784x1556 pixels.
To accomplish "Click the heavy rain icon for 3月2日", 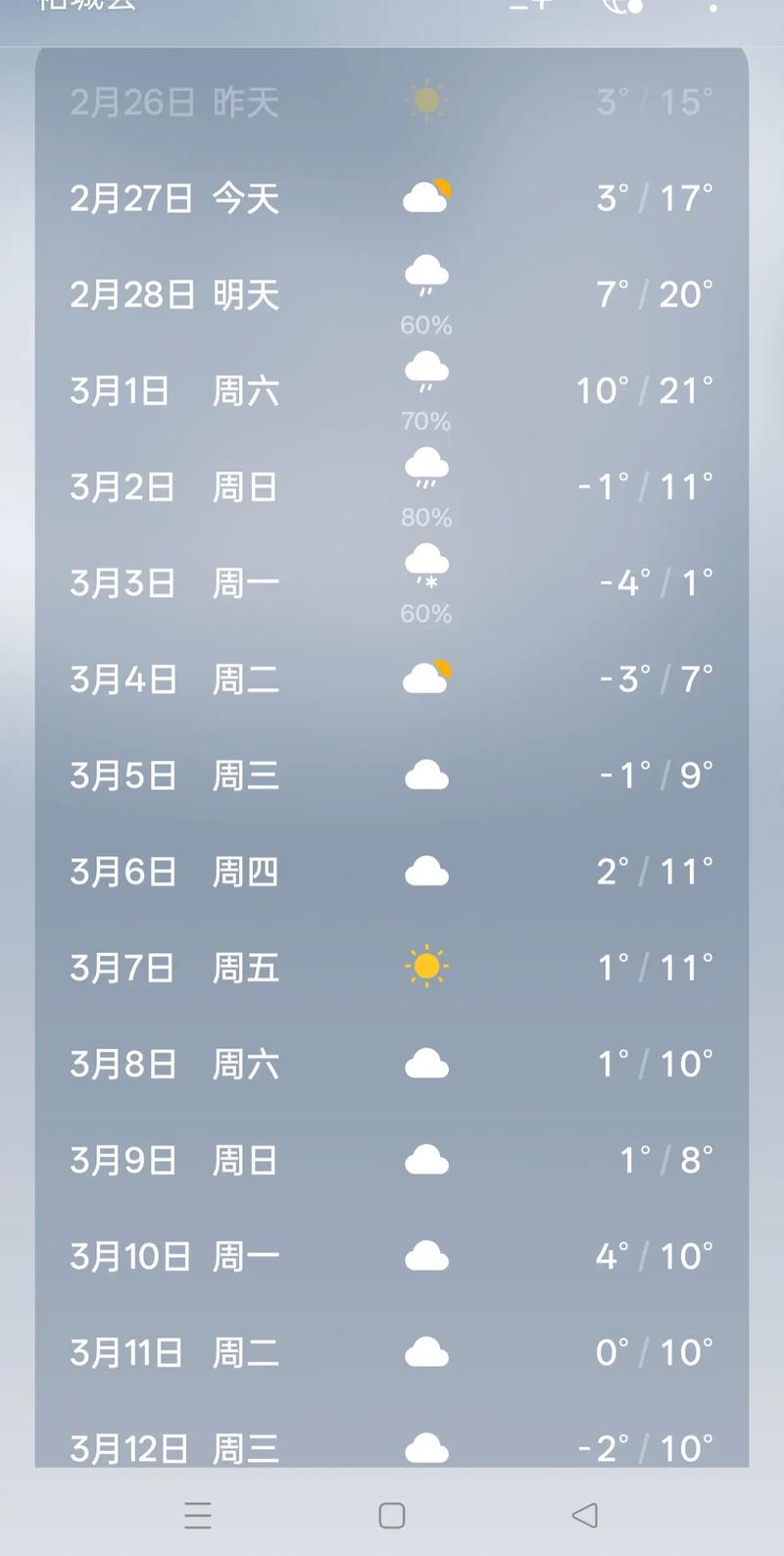I will pyautogui.click(x=426, y=469).
